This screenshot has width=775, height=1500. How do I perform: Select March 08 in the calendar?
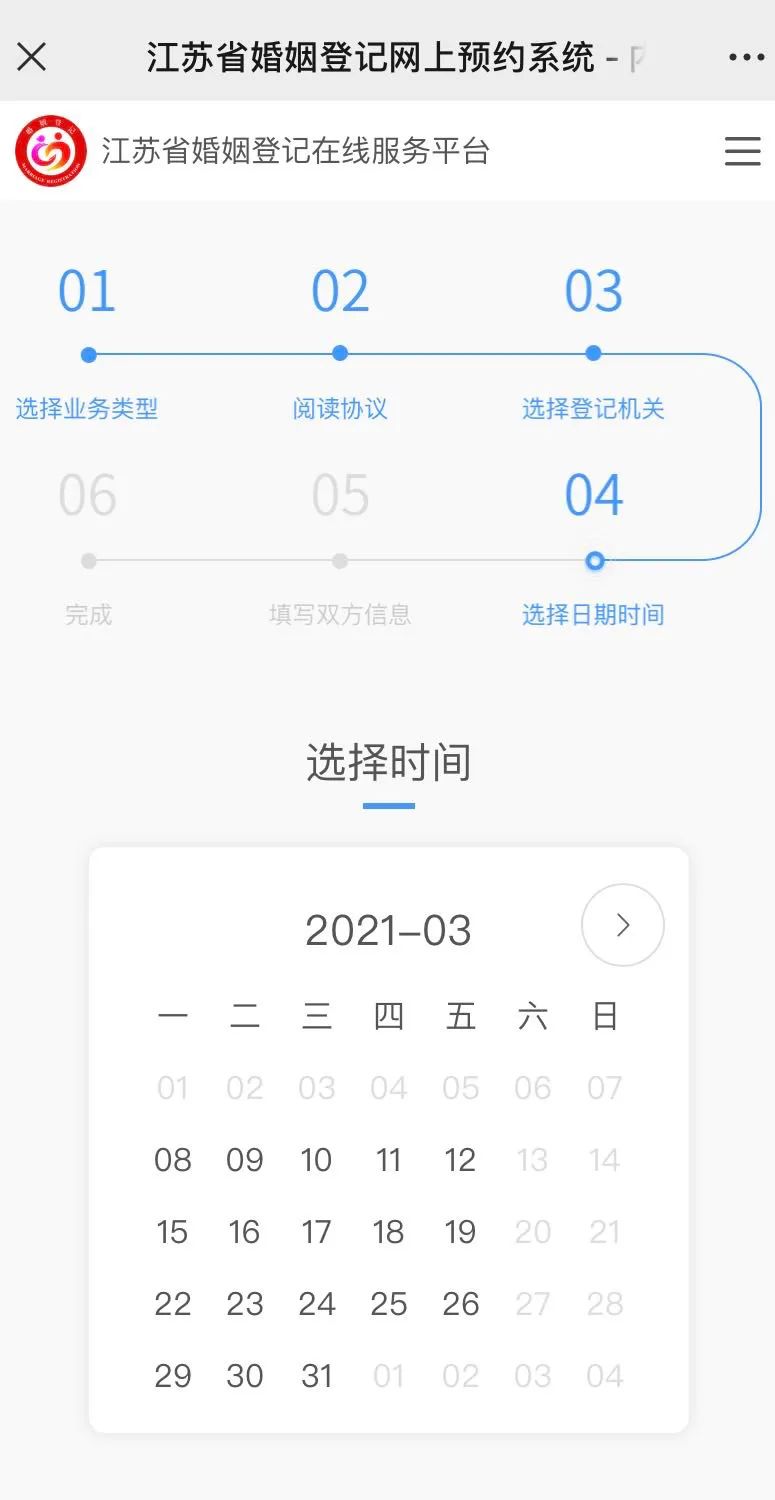pos(172,1160)
